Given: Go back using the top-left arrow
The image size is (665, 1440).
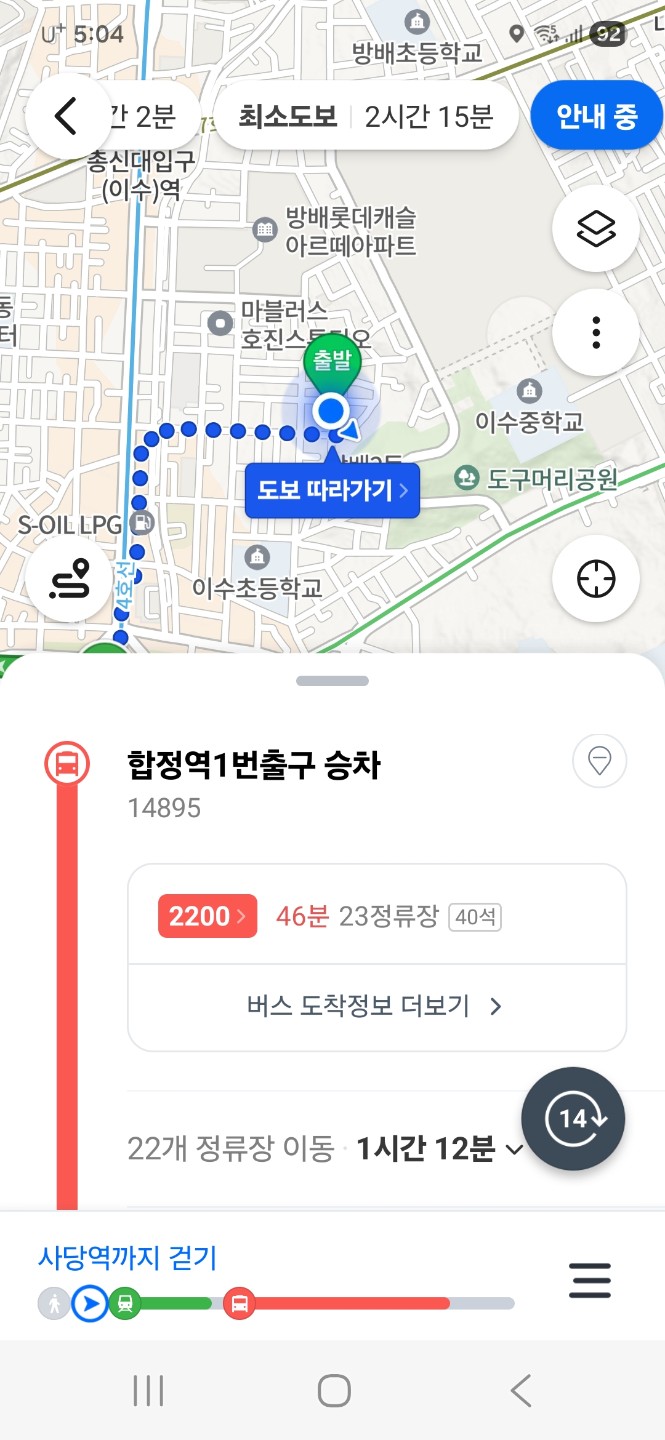Looking at the screenshot, I should point(66,116).
